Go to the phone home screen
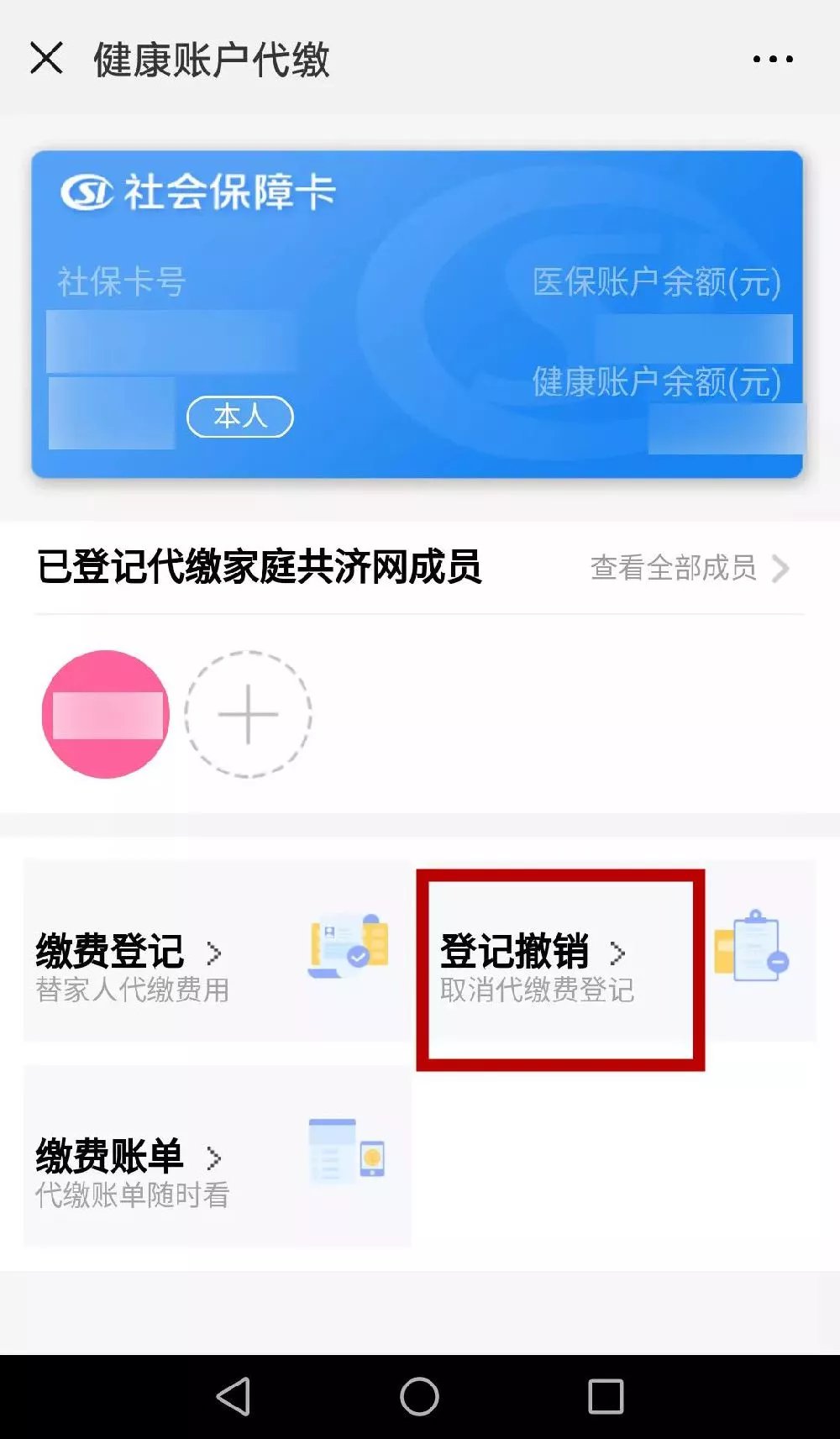Viewport: 840px width, 1439px height. click(x=419, y=1396)
